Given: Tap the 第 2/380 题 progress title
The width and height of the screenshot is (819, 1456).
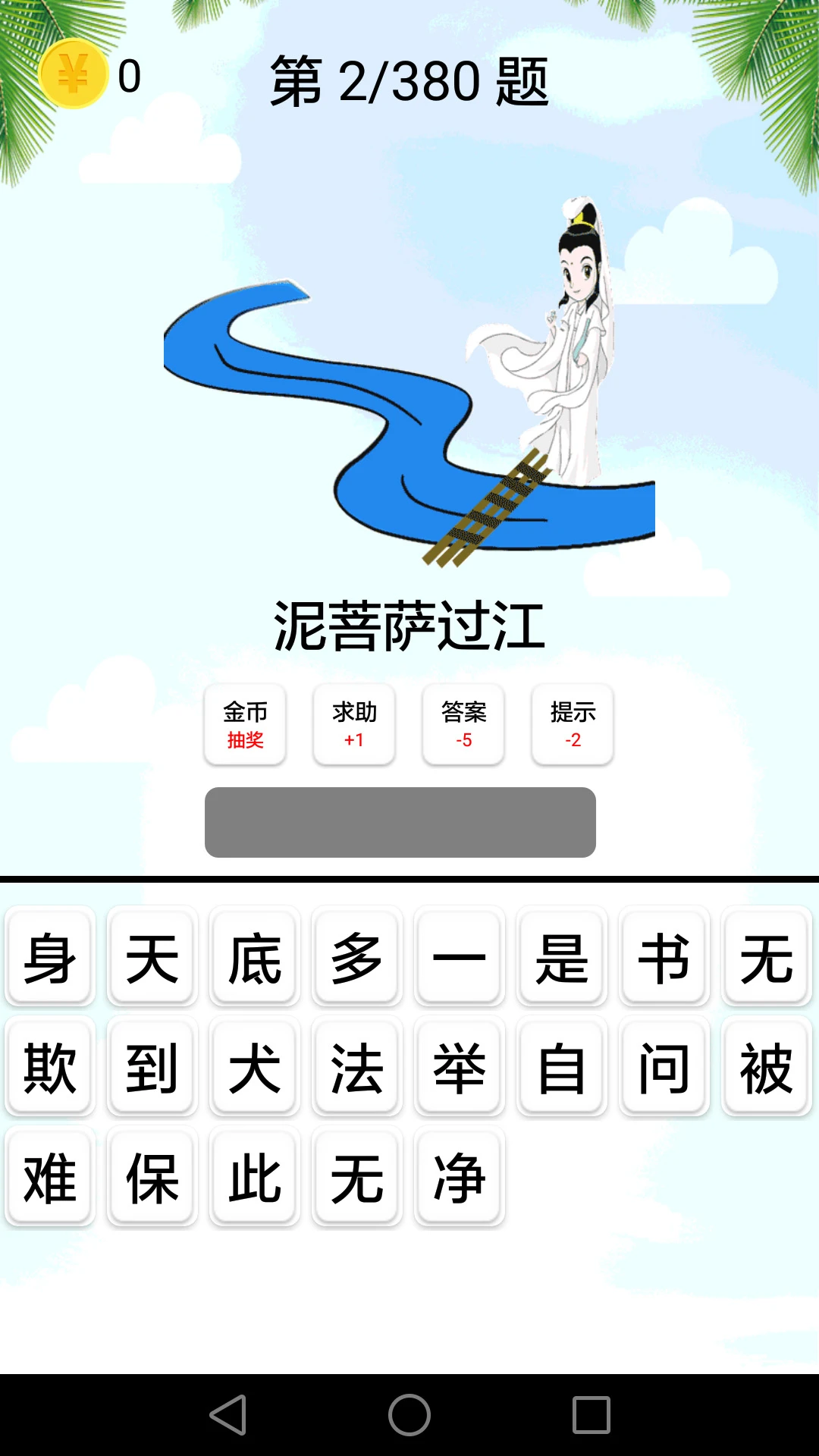Looking at the screenshot, I should click(x=409, y=83).
